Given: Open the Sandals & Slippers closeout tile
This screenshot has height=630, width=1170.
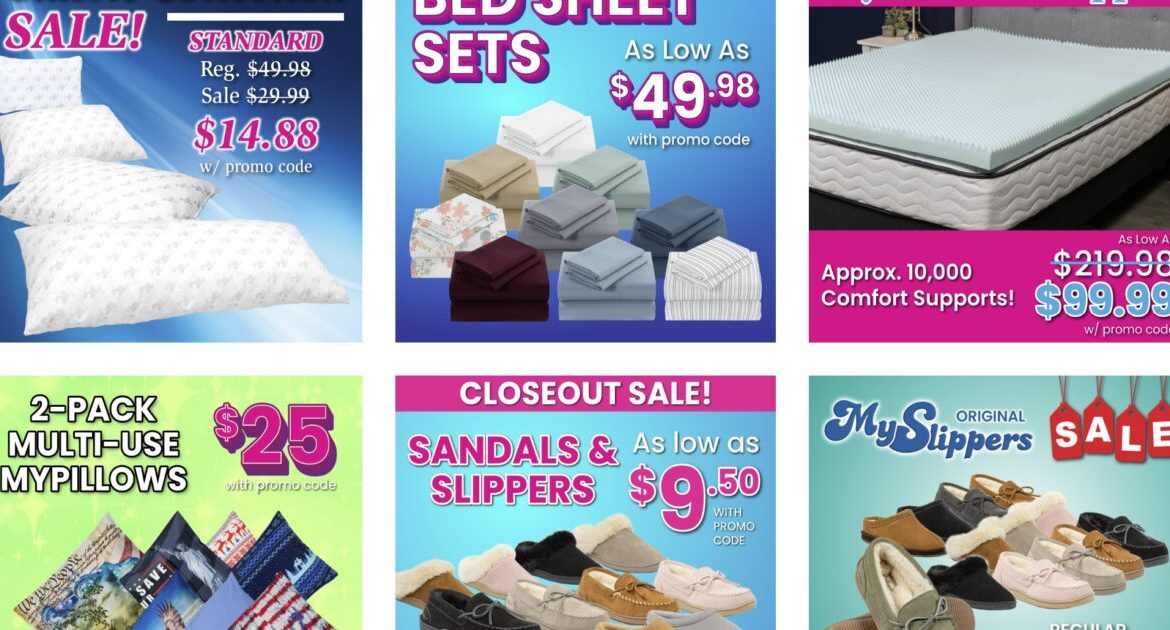Looking at the screenshot, I should (585, 502).
